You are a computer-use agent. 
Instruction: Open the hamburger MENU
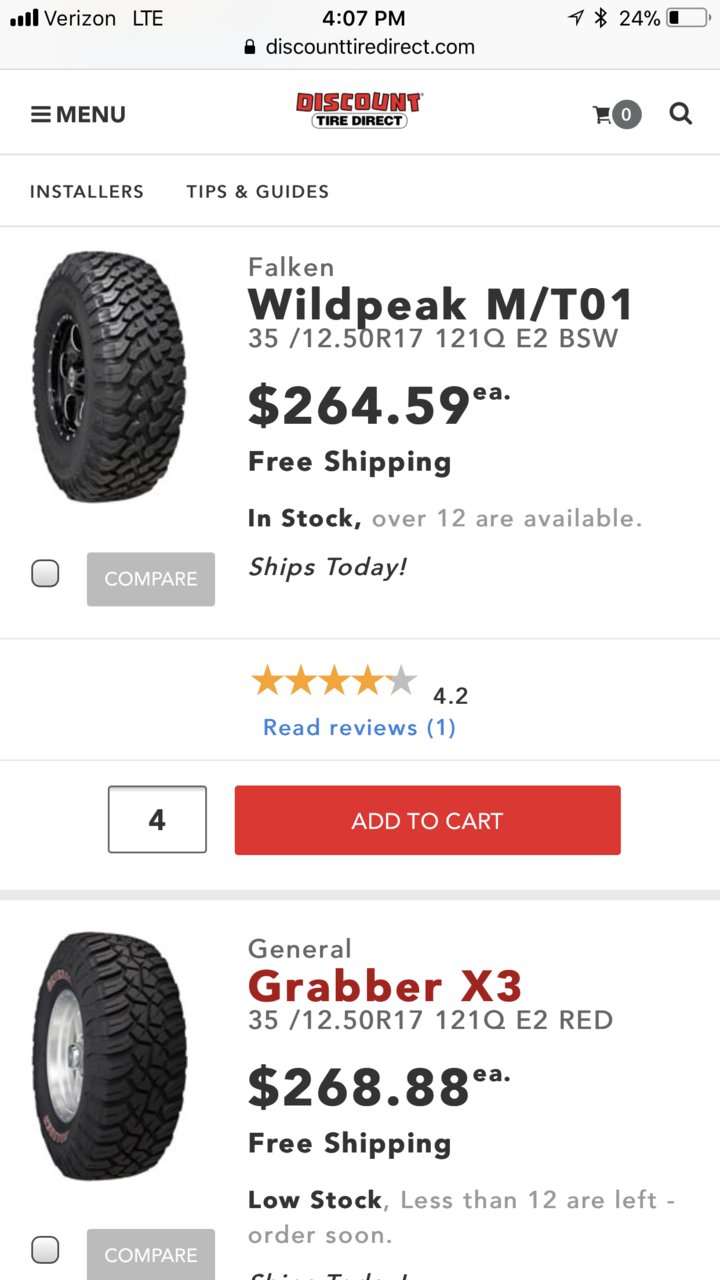[78, 114]
